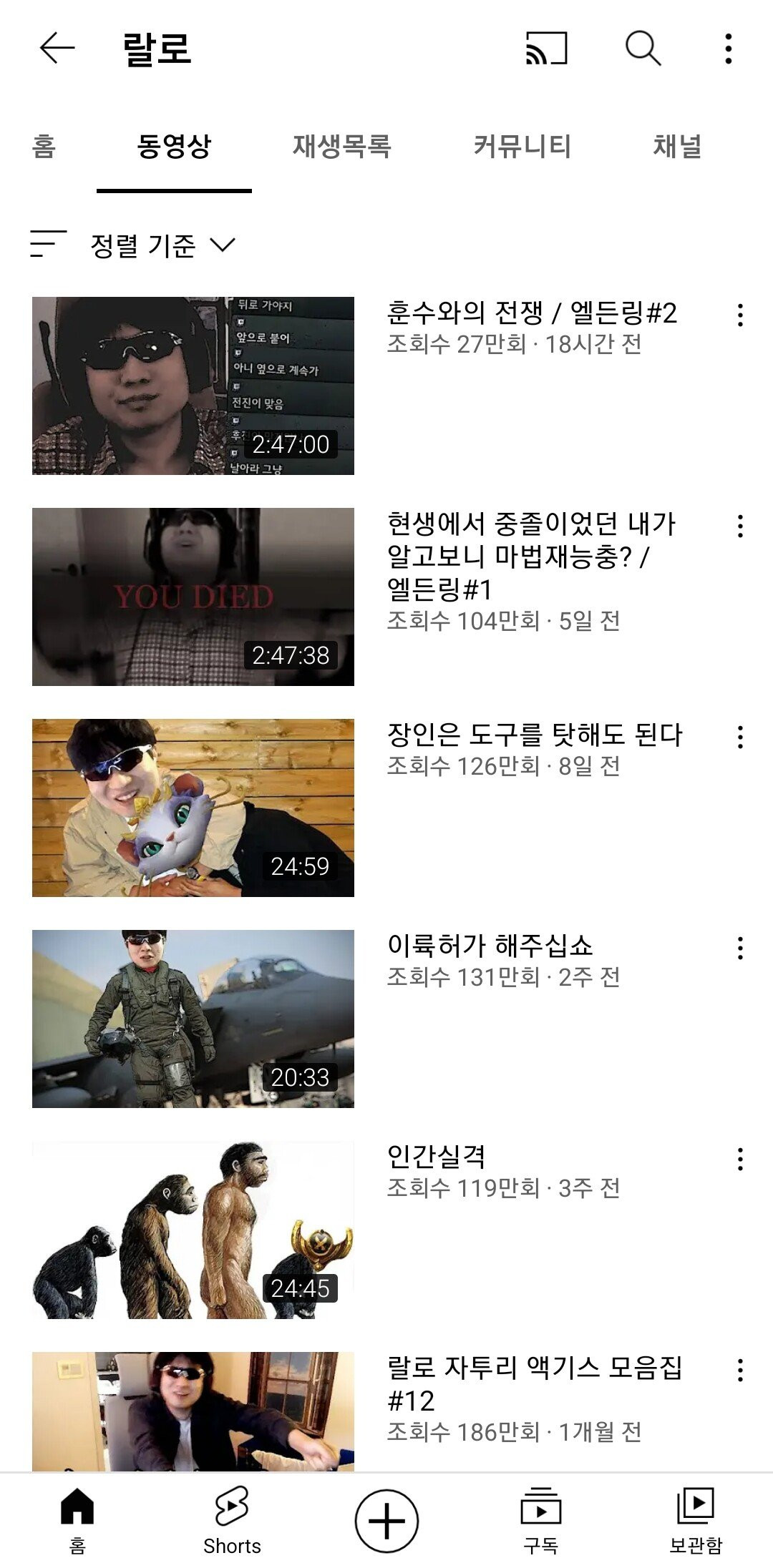773x1568 pixels.
Task: Switch to the 채널 tab
Action: tap(676, 147)
